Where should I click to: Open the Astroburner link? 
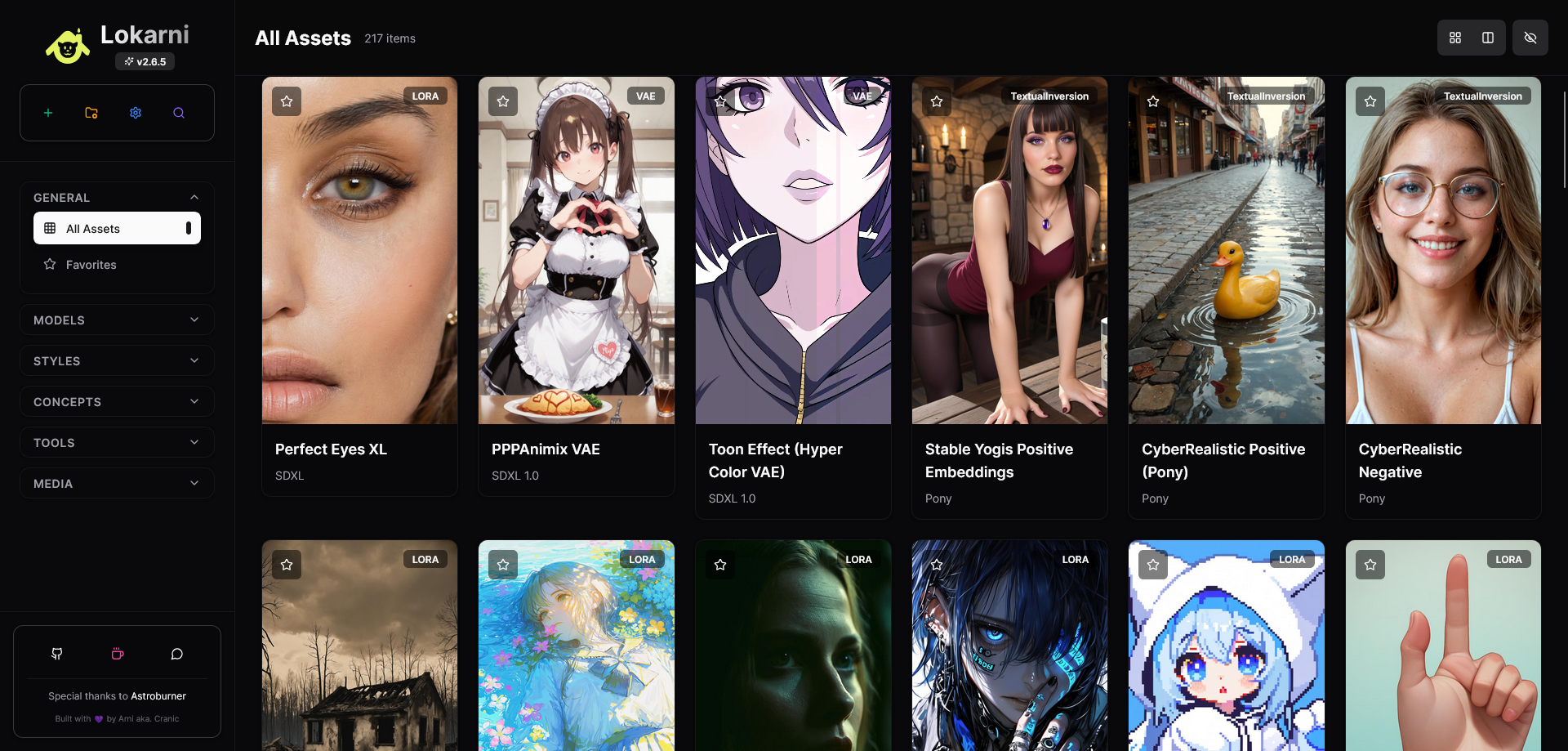[x=158, y=696]
